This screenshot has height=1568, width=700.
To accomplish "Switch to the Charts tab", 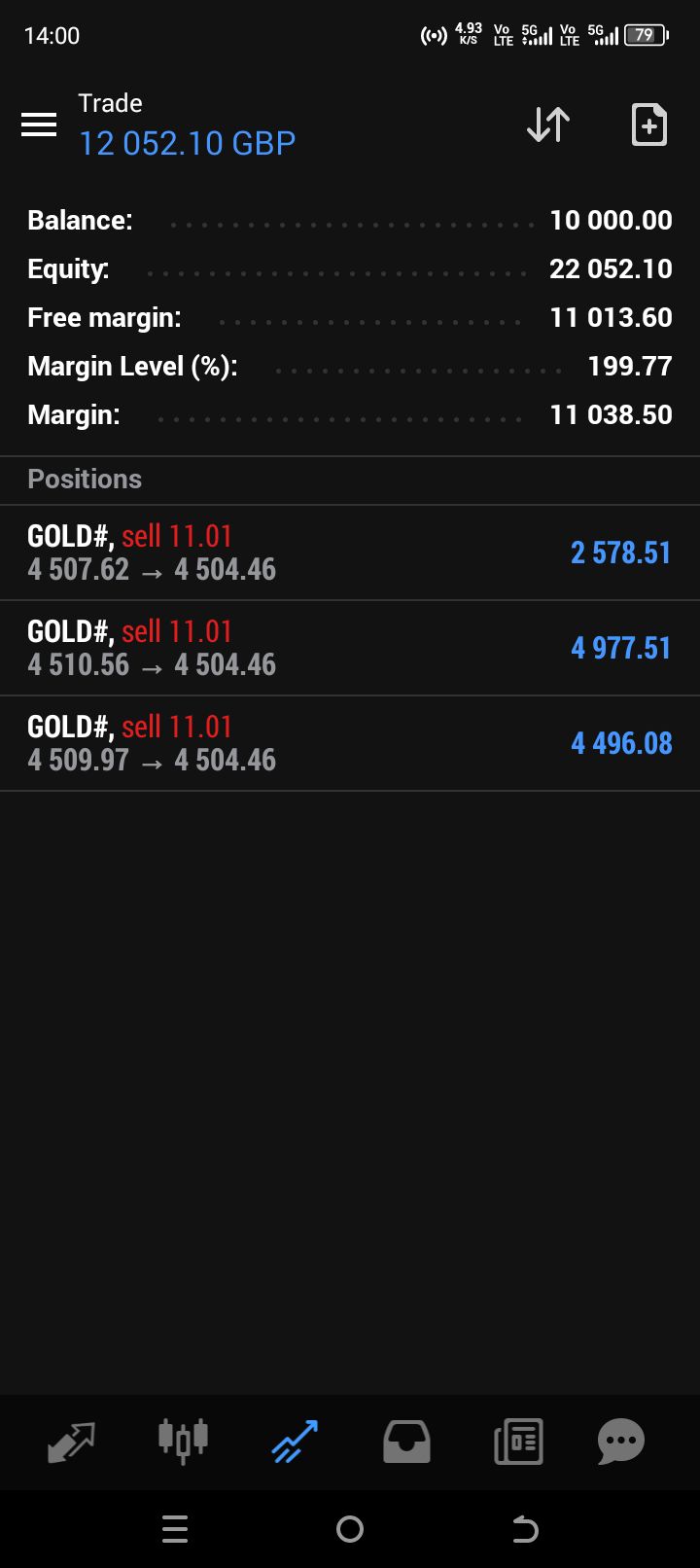I will (x=183, y=1441).
